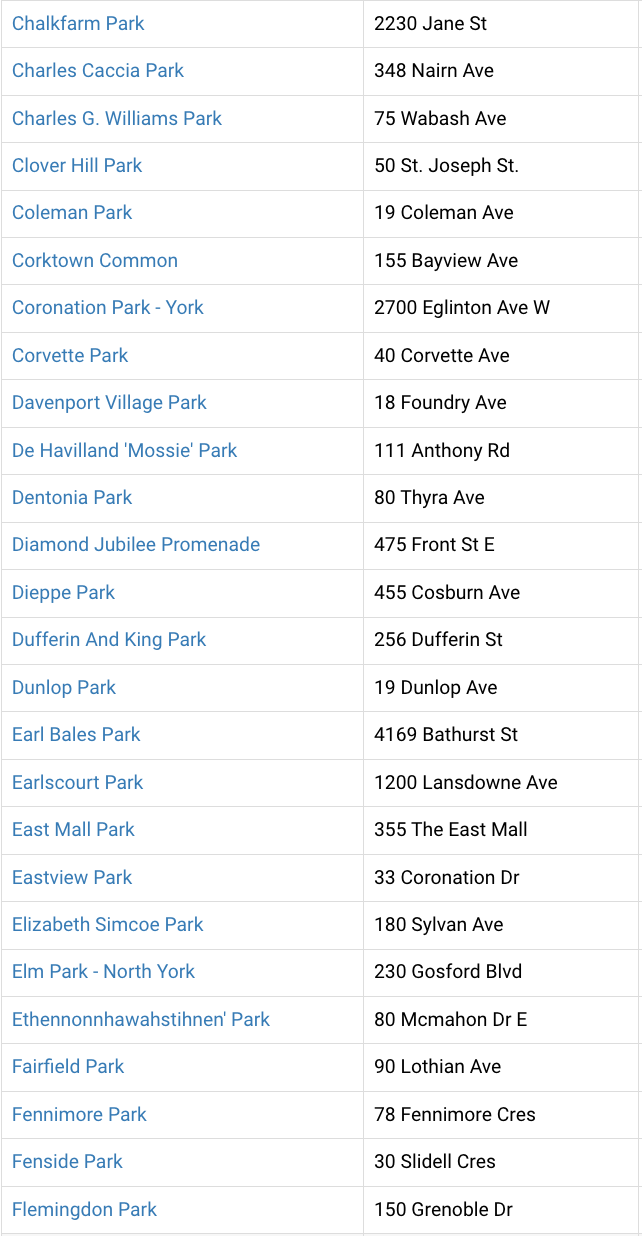This screenshot has width=642, height=1236.
Task: Select the Coleman Park link
Action: 72,212
